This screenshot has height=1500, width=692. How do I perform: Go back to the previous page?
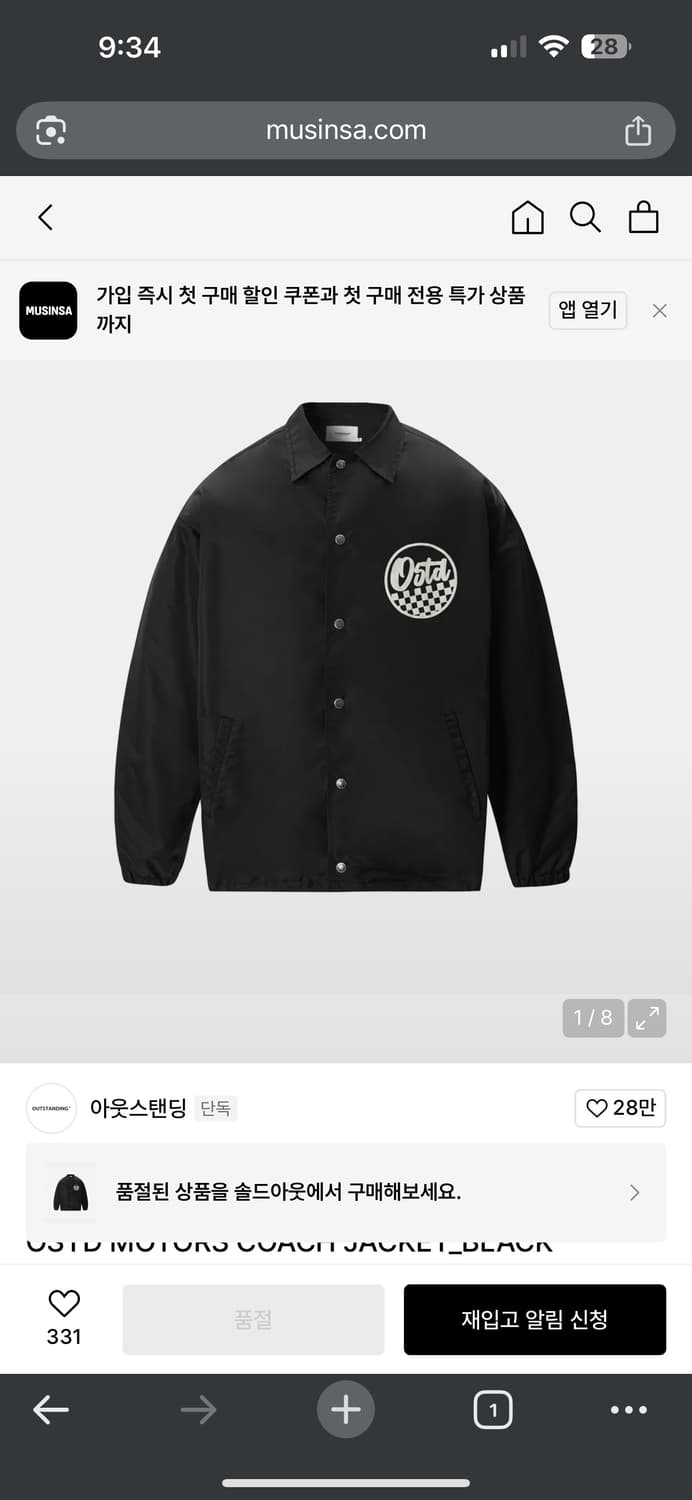(x=45, y=218)
